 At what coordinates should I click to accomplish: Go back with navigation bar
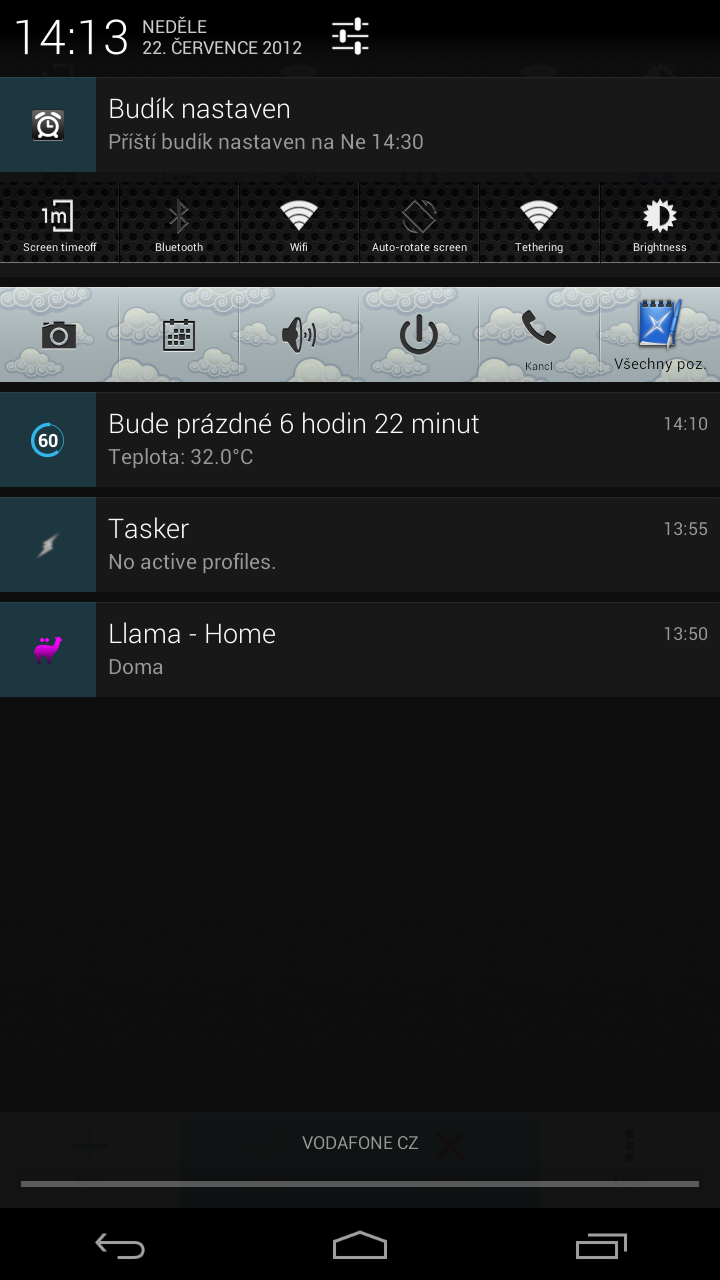pos(120,1245)
